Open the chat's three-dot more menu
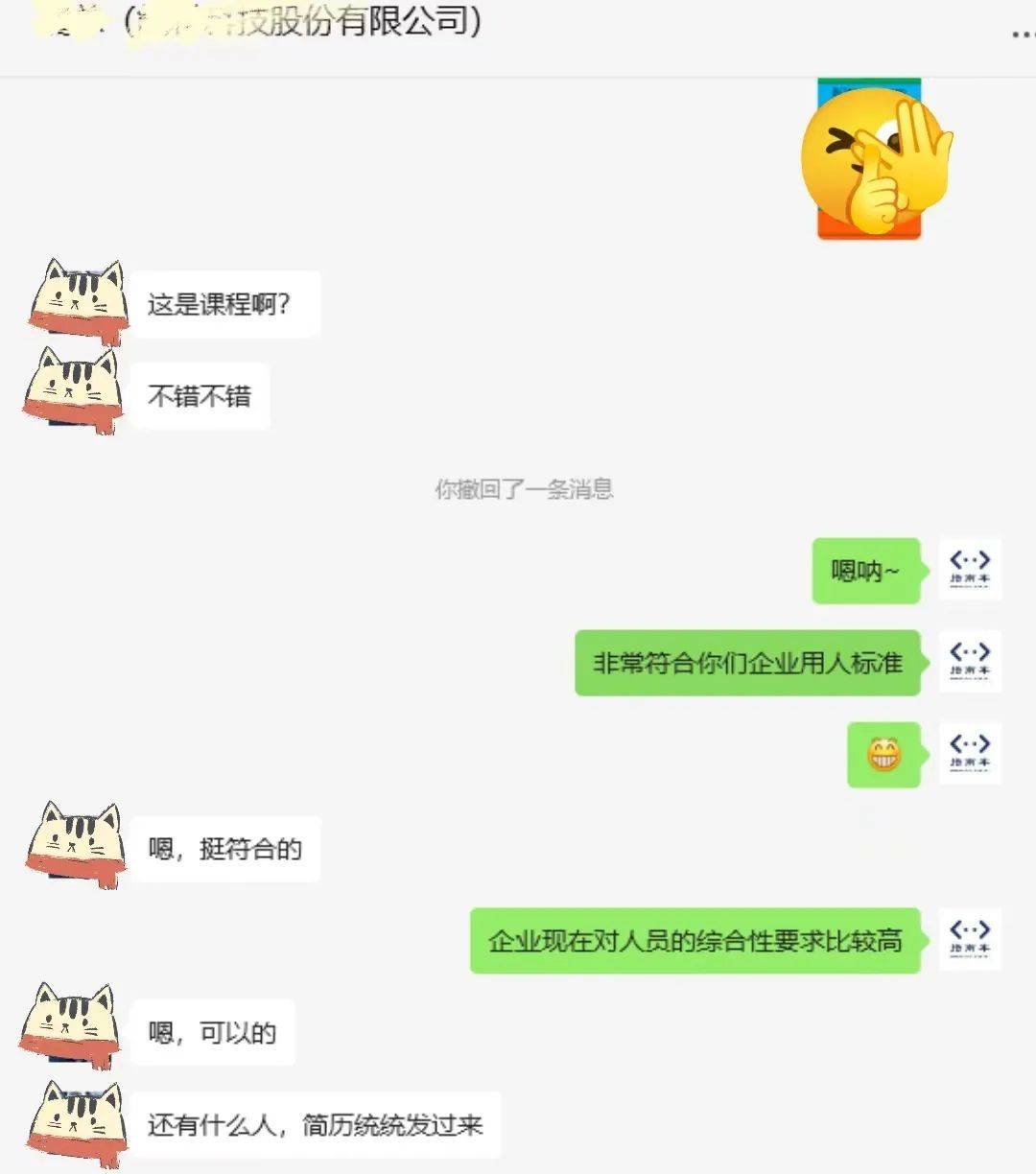 (1021, 35)
